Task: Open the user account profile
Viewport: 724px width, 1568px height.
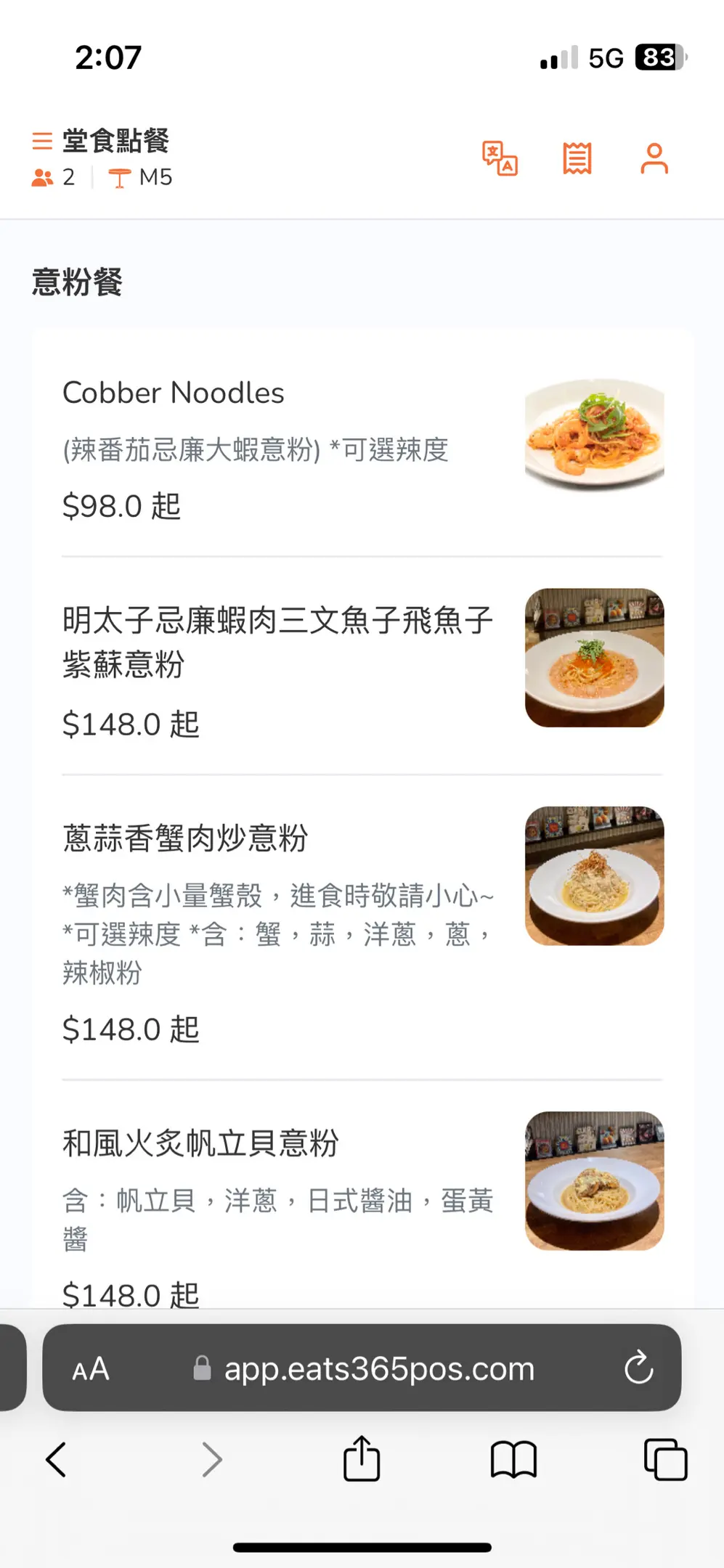Action: pos(654,158)
